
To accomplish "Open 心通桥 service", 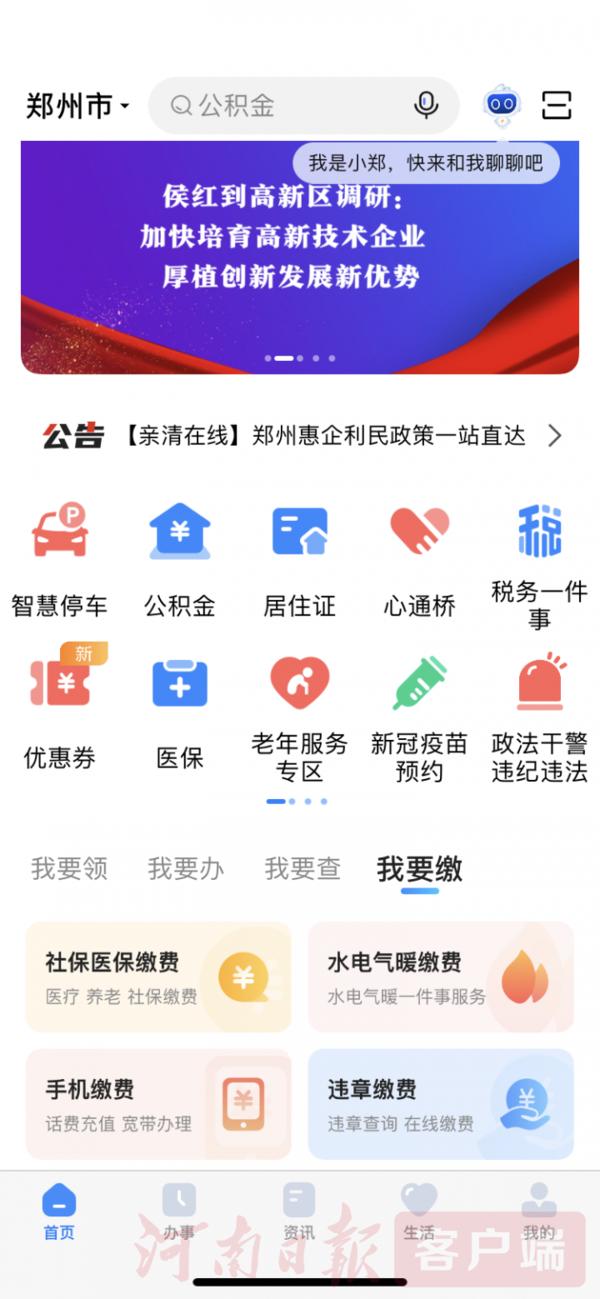I will point(419,560).
